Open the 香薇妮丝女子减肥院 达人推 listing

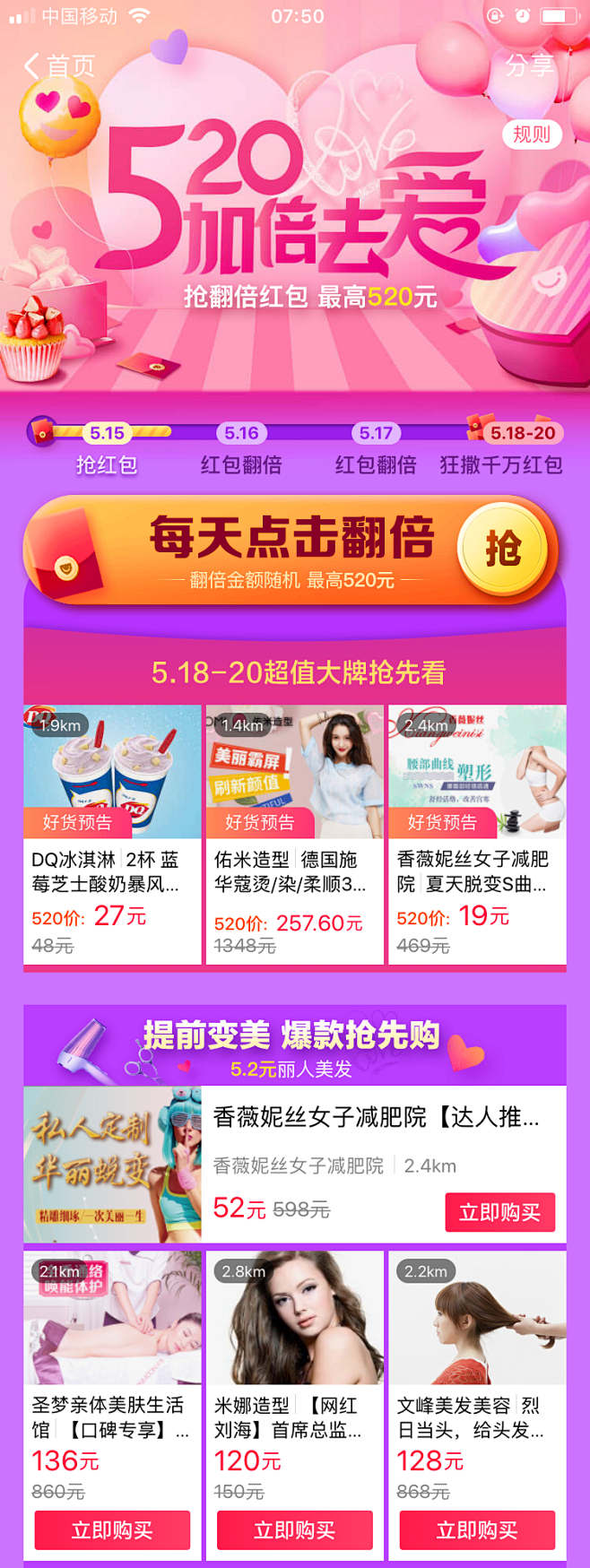coord(377,1117)
